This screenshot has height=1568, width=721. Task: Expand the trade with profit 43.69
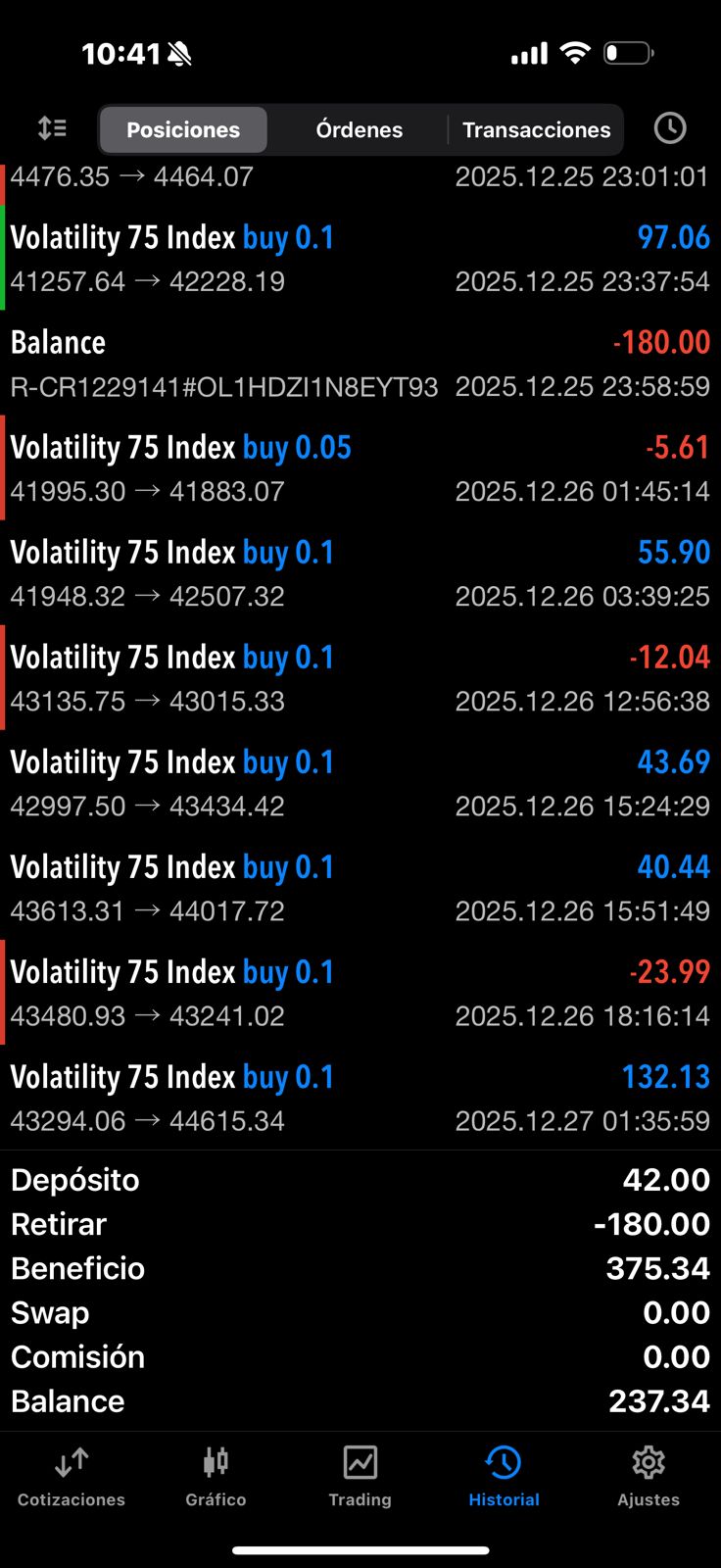pos(360,783)
